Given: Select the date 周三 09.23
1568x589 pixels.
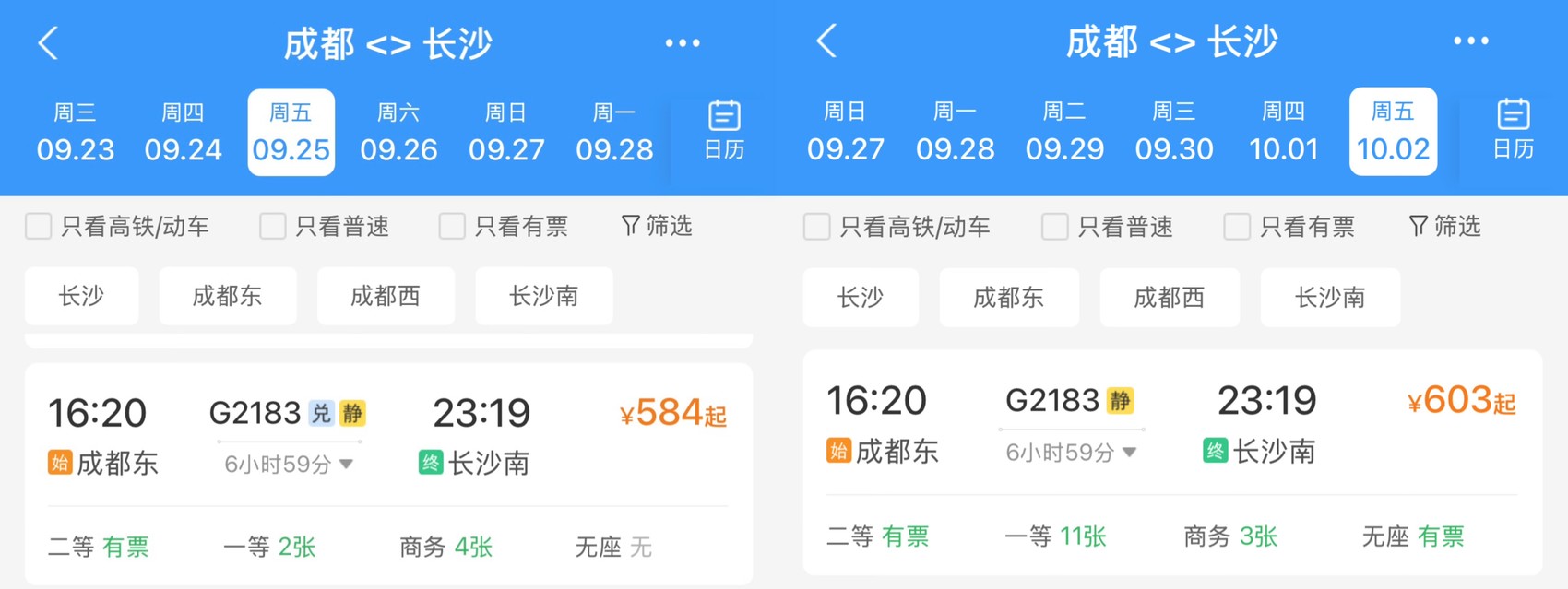Looking at the screenshot, I should [76, 132].
